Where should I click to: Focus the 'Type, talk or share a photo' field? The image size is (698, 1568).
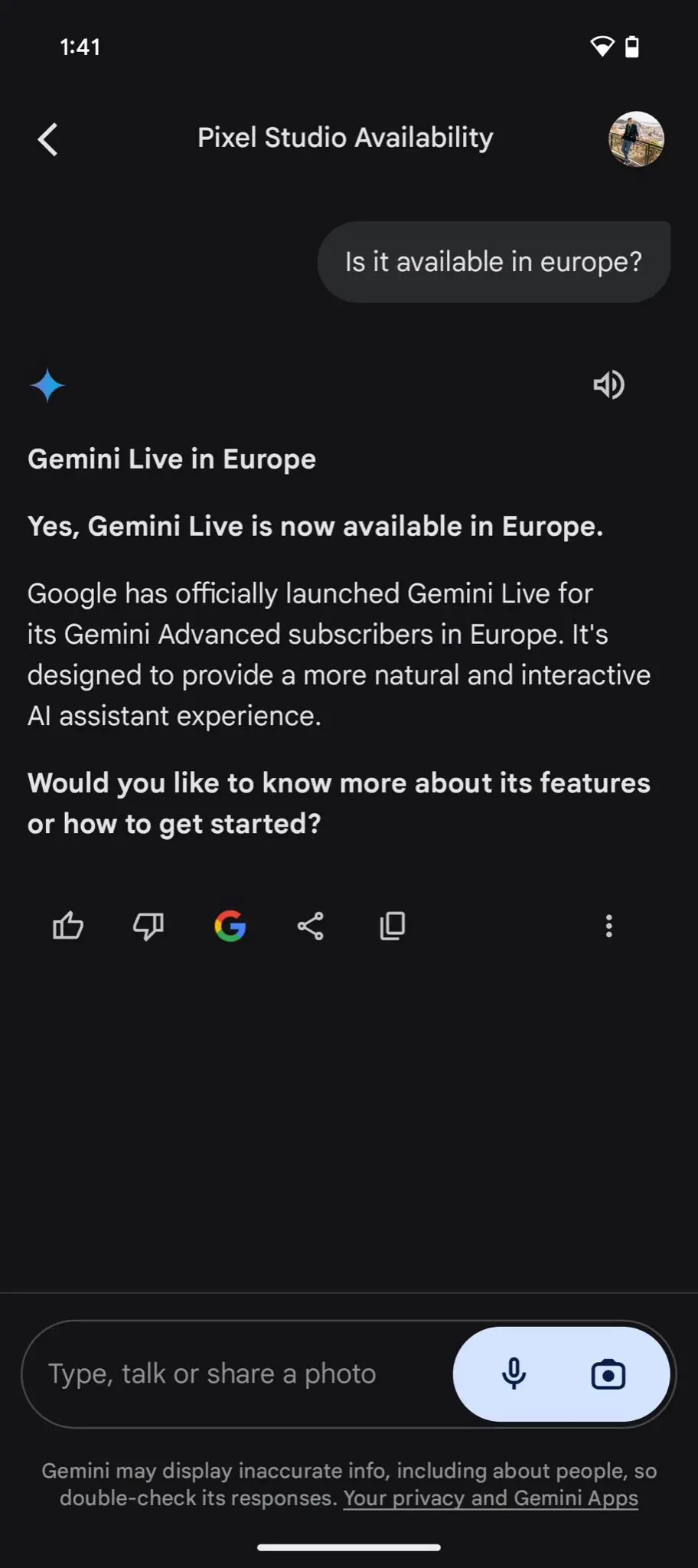click(x=237, y=1374)
